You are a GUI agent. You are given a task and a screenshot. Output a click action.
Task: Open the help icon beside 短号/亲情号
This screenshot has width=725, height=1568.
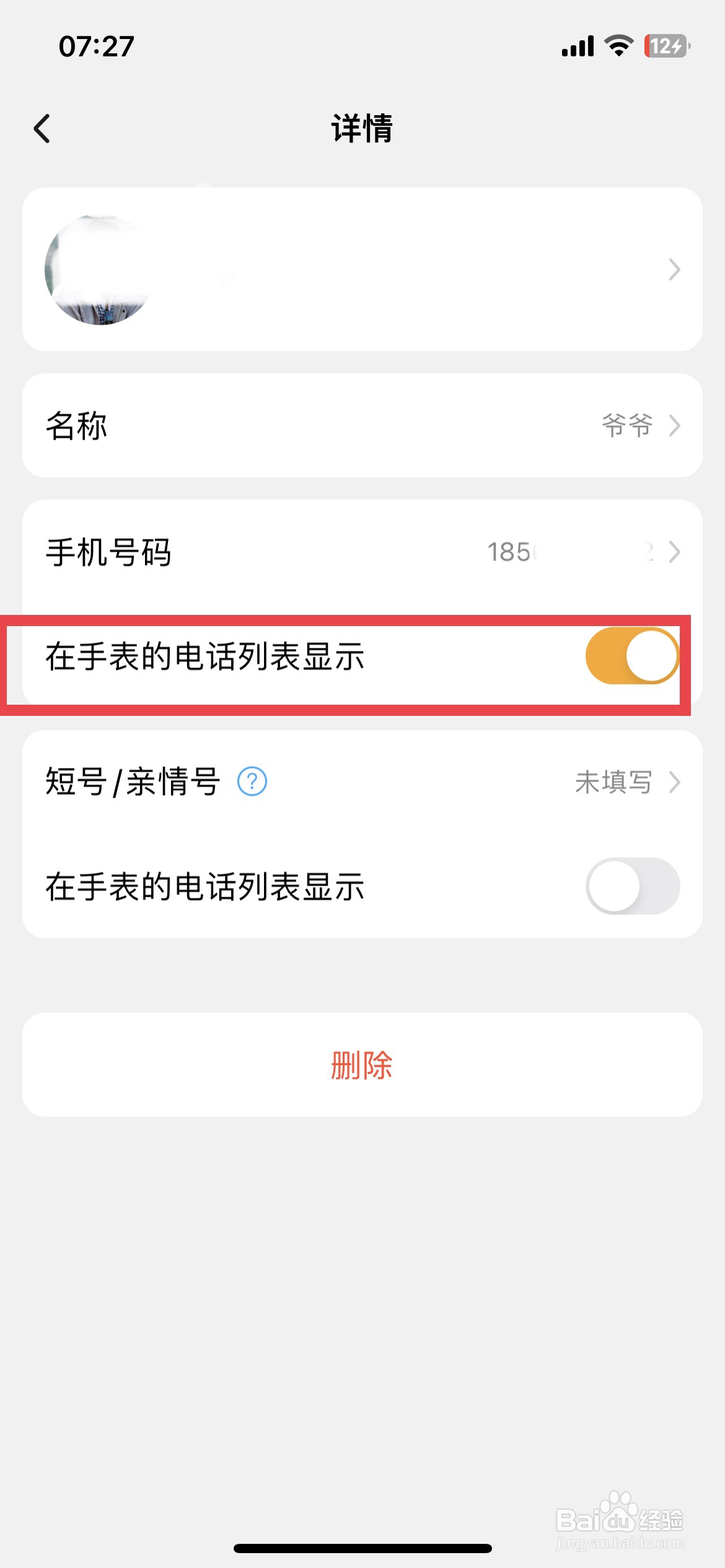pos(250,782)
